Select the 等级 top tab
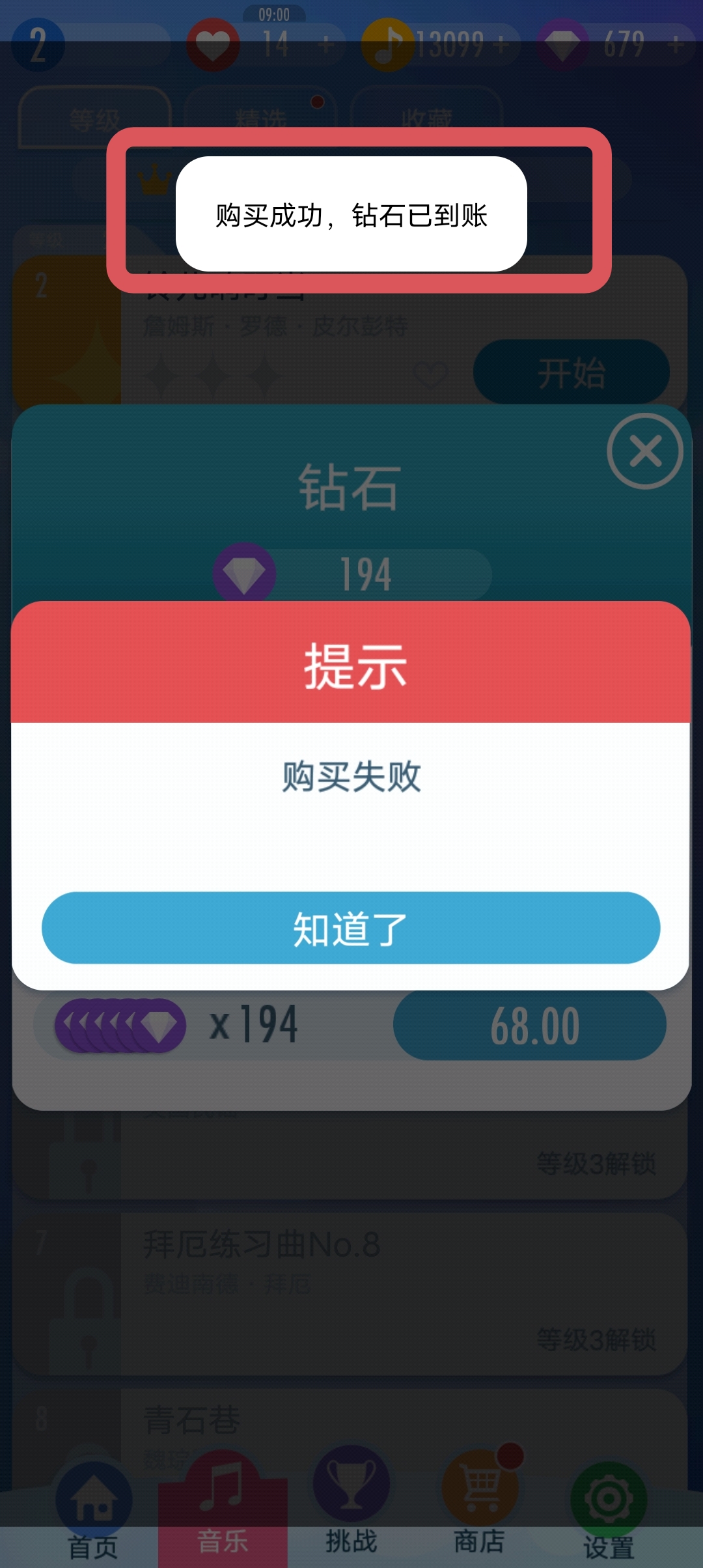The width and height of the screenshot is (703, 1568). pyautogui.click(x=94, y=119)
